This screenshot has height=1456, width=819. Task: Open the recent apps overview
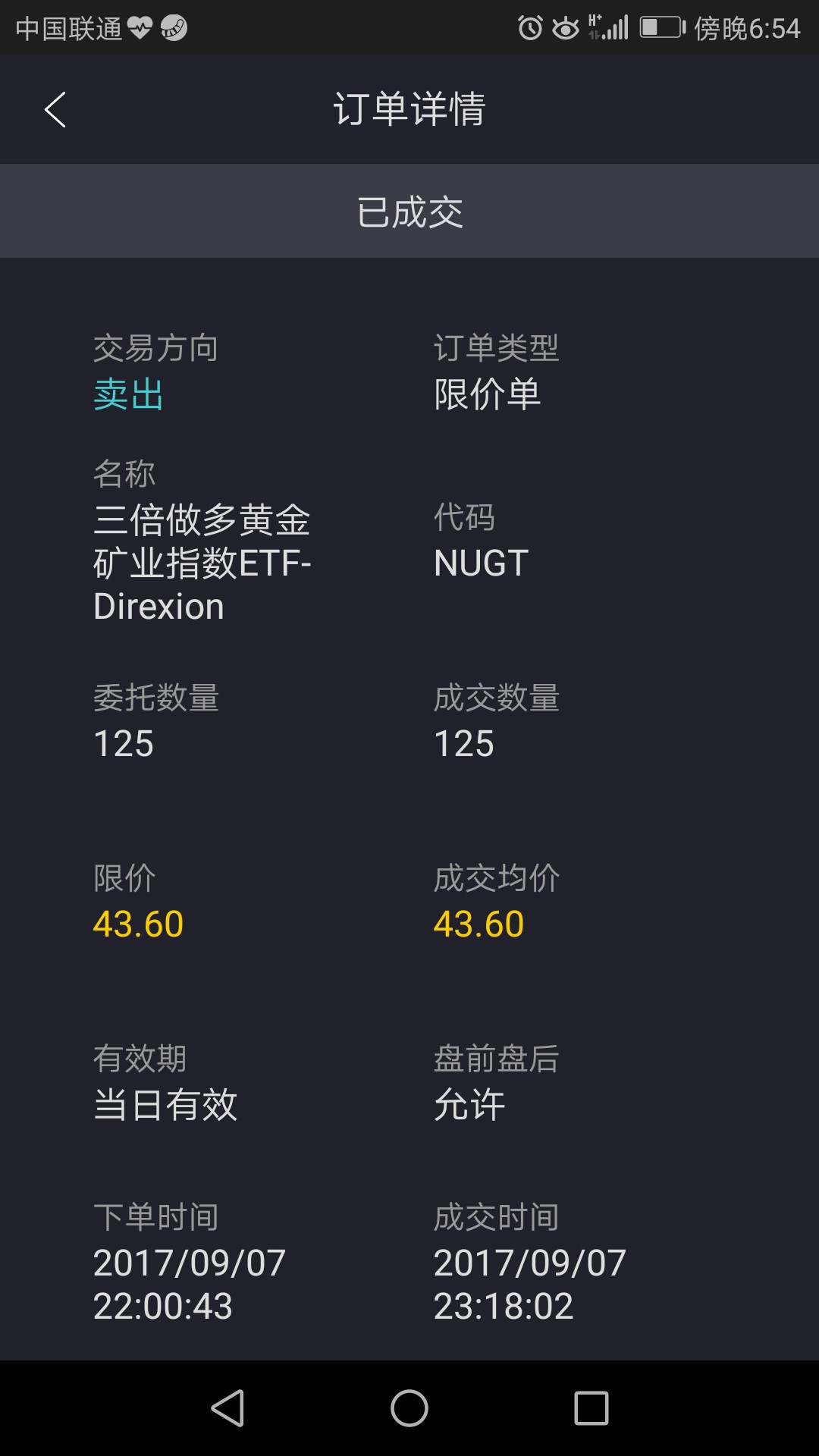click(x=591, y=1408)
